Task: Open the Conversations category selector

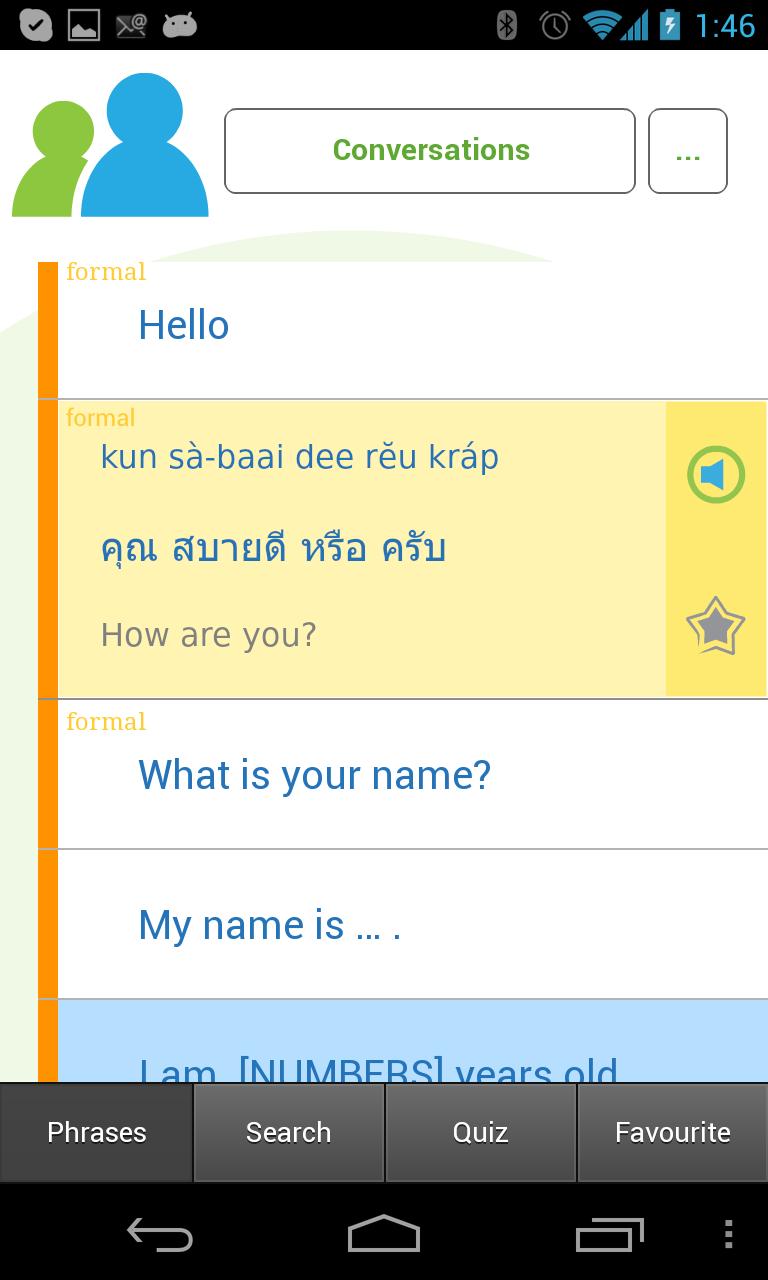Action: (x=430, y=151)
